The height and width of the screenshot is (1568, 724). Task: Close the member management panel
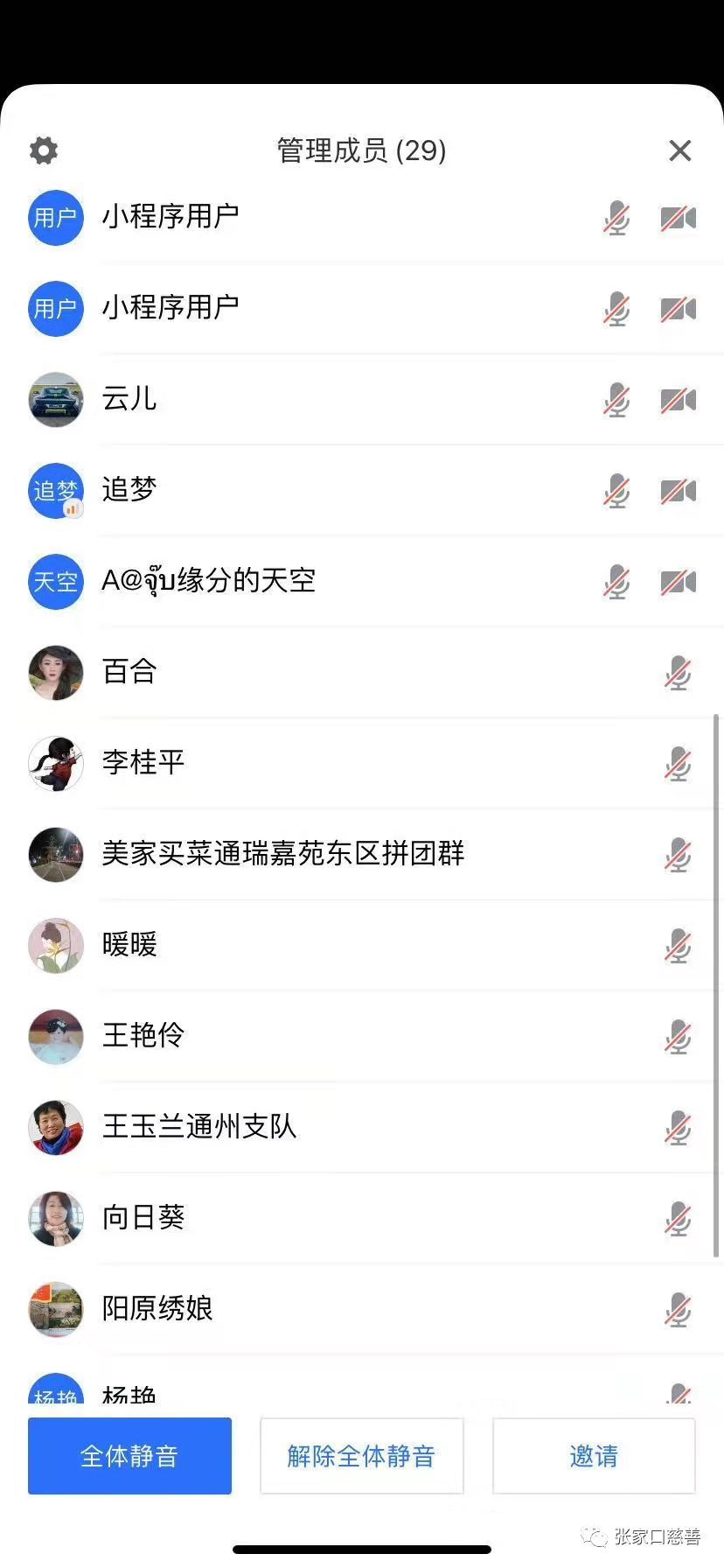[x=679, y=150]
